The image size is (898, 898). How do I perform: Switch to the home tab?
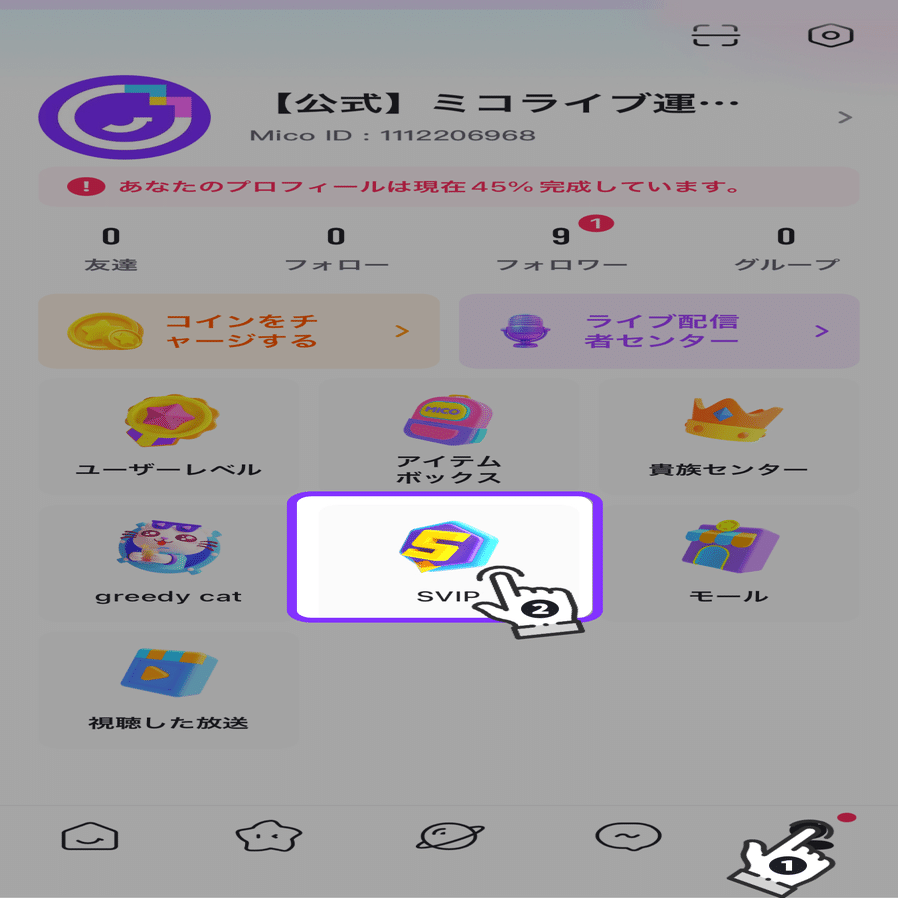(x=89, y=837)
